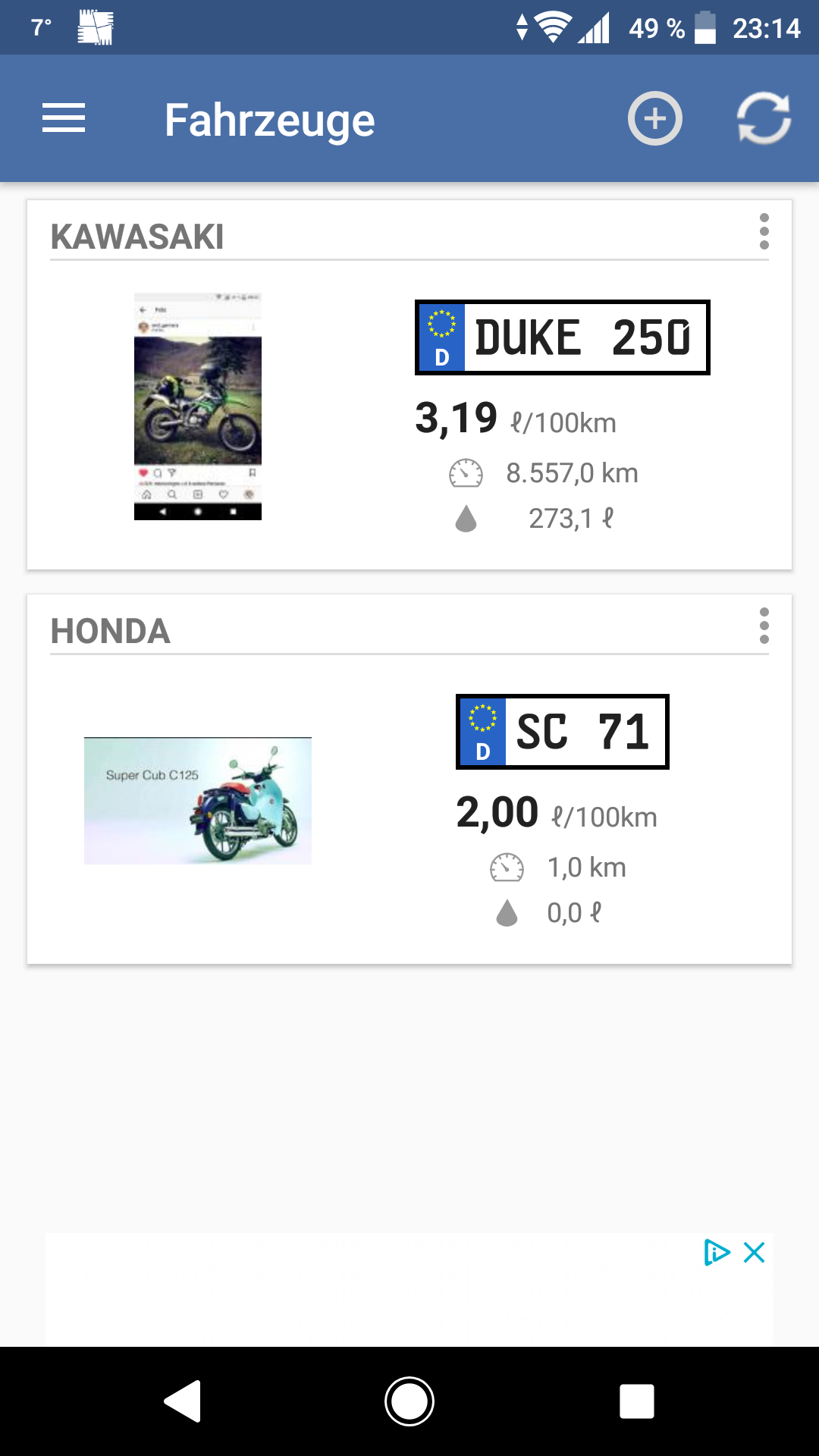The width and height of the screenshot is (819, 1456).
Task: Go to the home screen
Action: [409, 1401]
